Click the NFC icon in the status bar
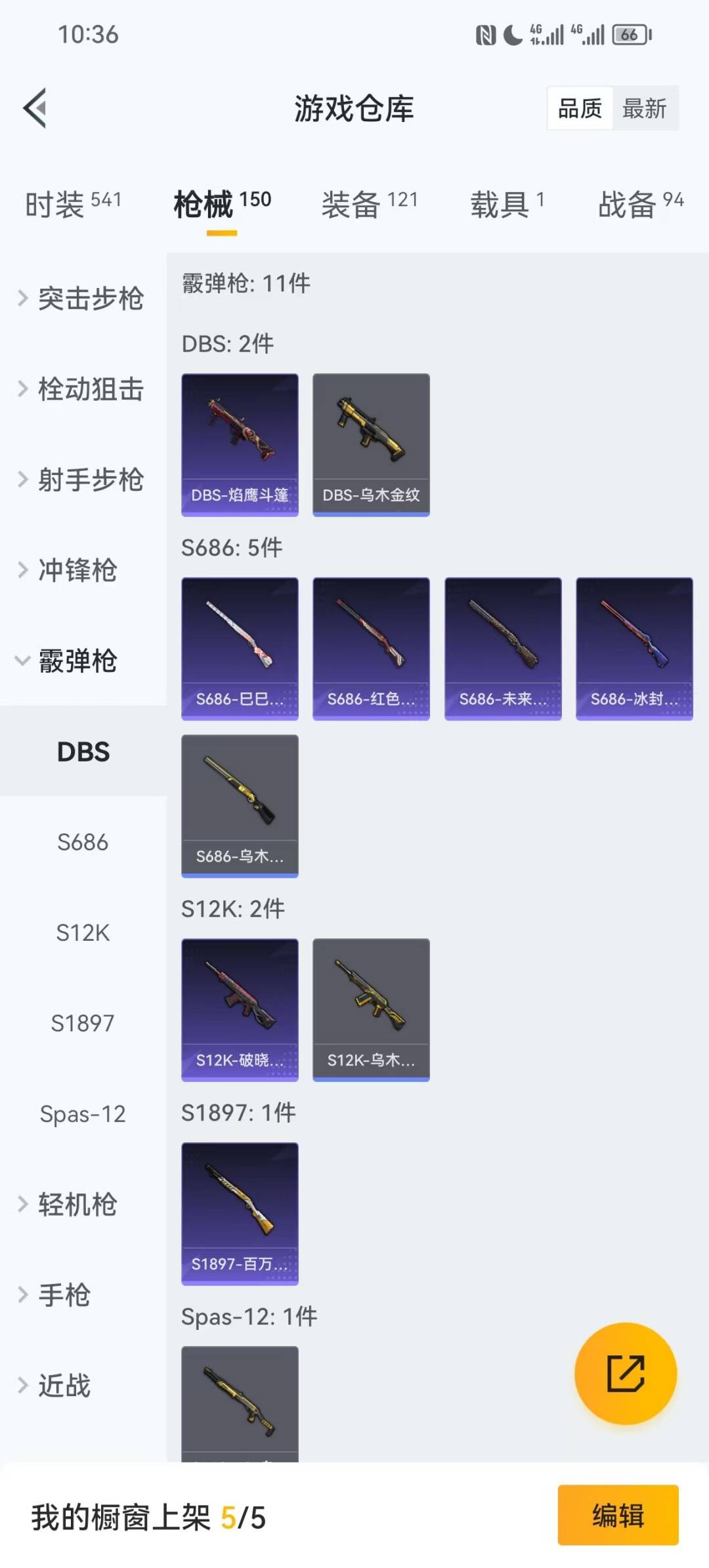The image size is (709, 1568). [484, 35]
